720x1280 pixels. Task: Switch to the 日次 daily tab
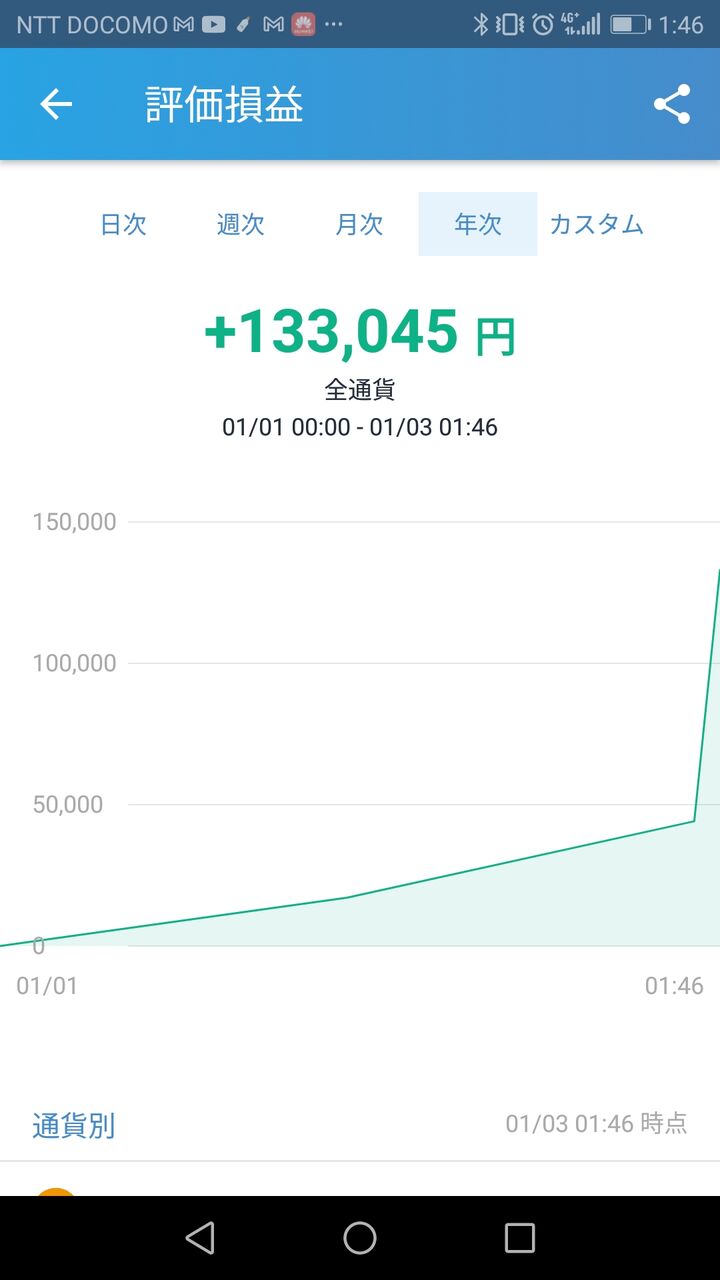pos(123,224)
